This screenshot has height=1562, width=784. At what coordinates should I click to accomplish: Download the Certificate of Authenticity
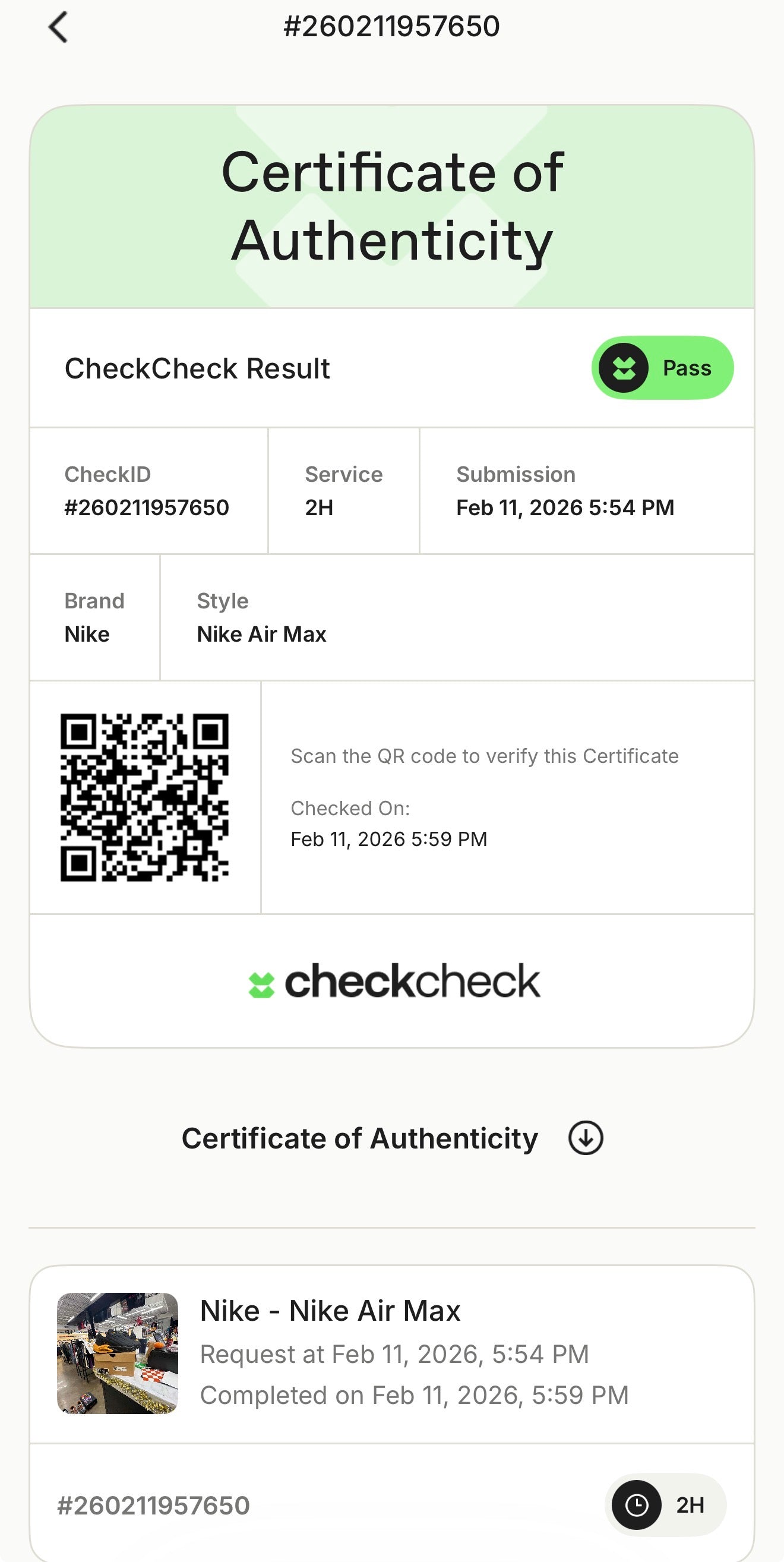(585, 1138)
